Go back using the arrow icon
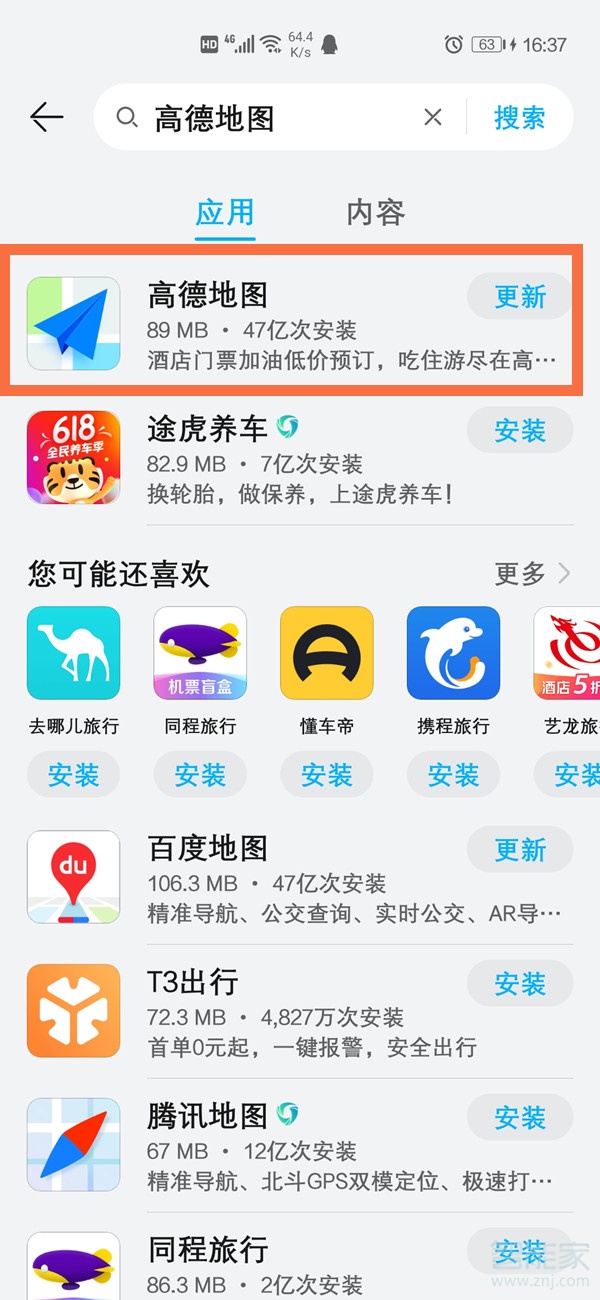Viewport: 600px width, 1300px height. 46,118
